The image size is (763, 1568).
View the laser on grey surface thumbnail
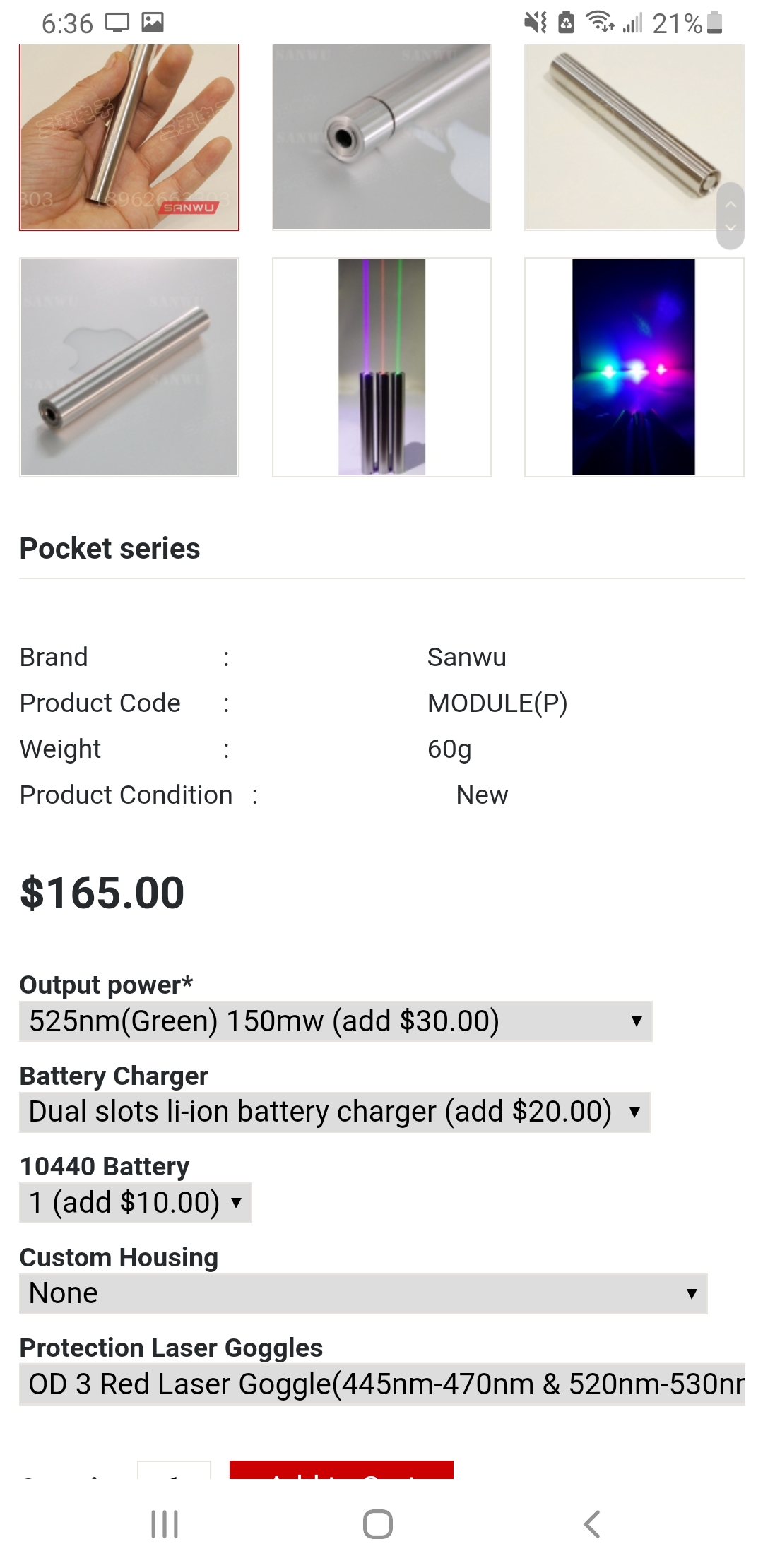pyautogui.click(x=129, y=367)
